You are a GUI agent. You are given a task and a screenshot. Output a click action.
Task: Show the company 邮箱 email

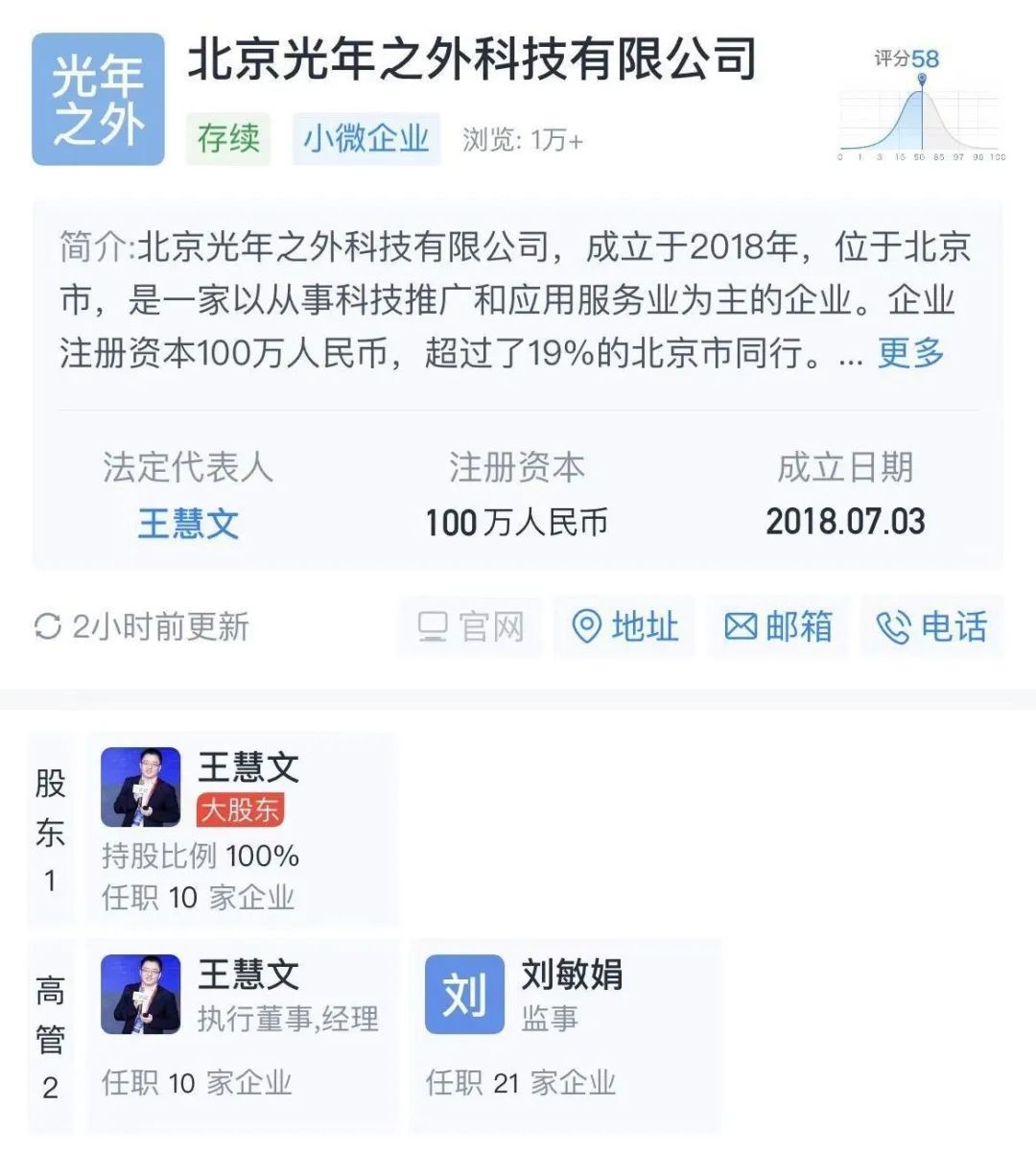click(x=778, y=627)
